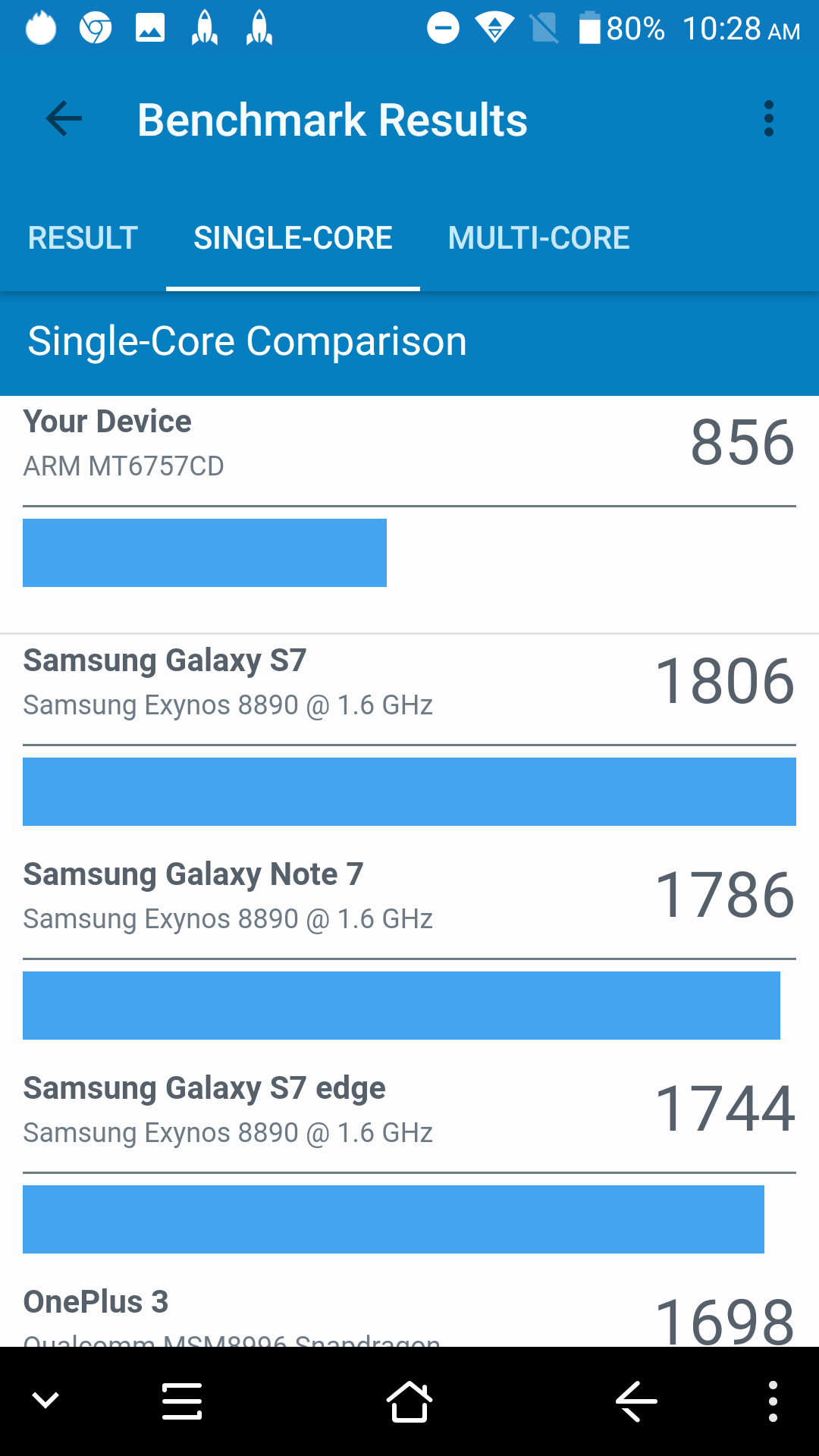Select the SINGLE-CORE tab
The width and height of the screenshot is (819, 1456).
pyautogui.click(x=293, y=238)
